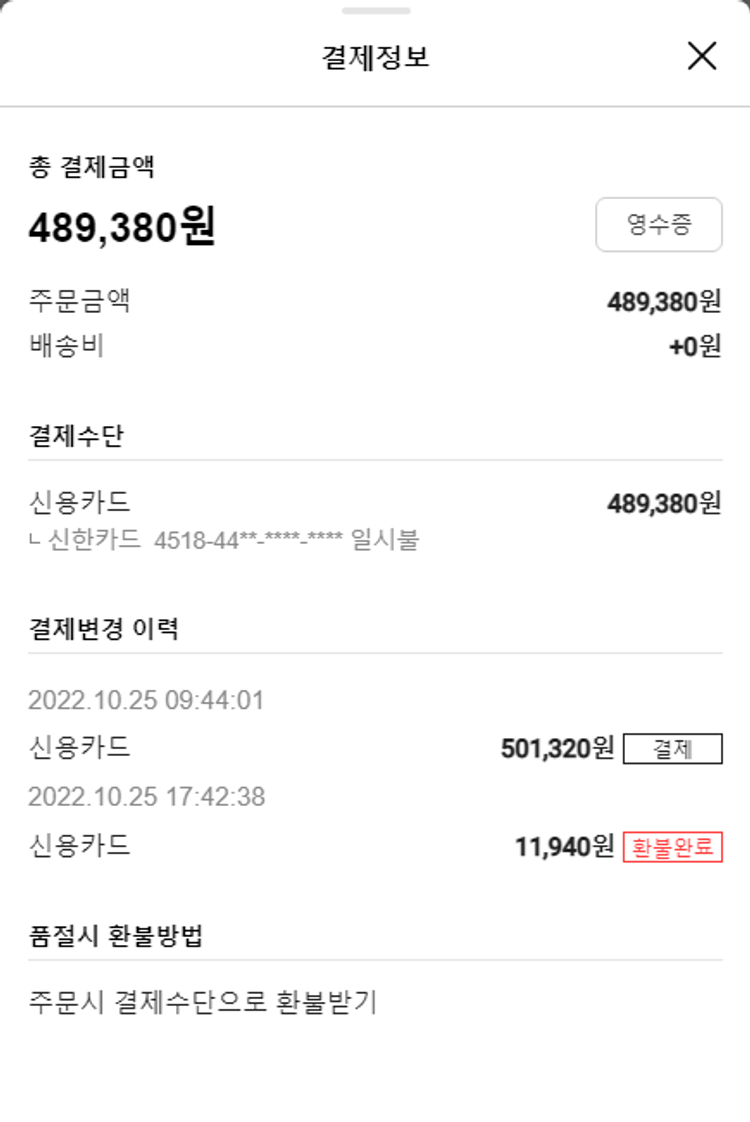
Task: Close the 결제정보 sheet
Action: coord(702,56)
